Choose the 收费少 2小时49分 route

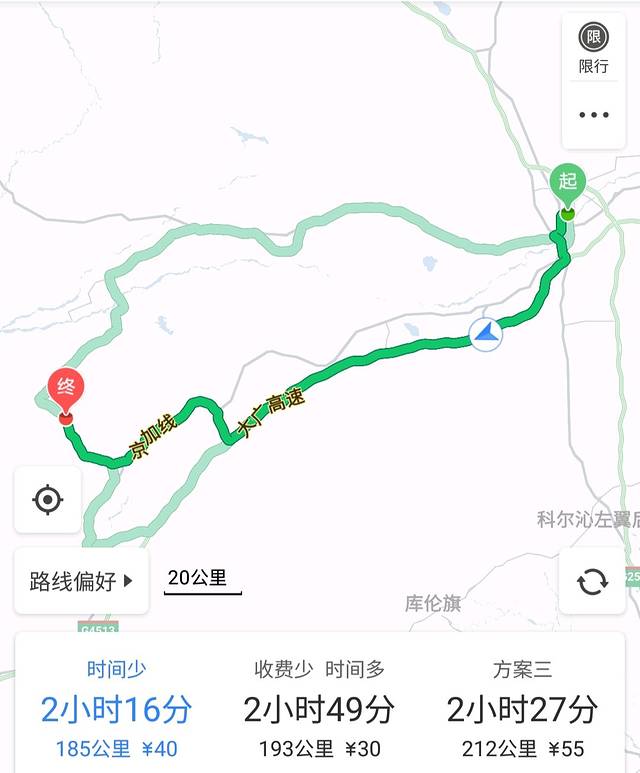319,709
